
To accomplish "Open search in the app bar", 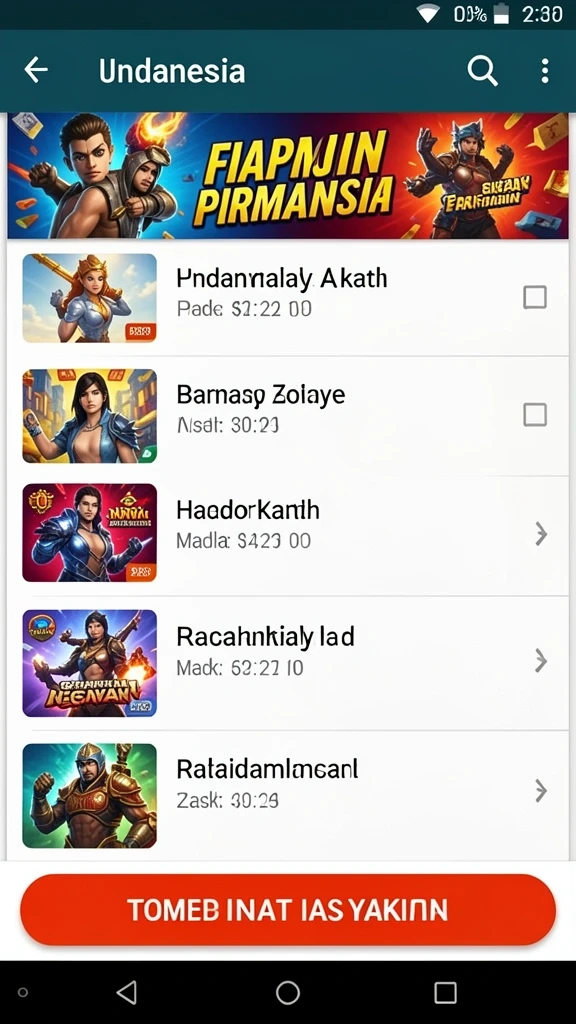I will coord(483,70).
